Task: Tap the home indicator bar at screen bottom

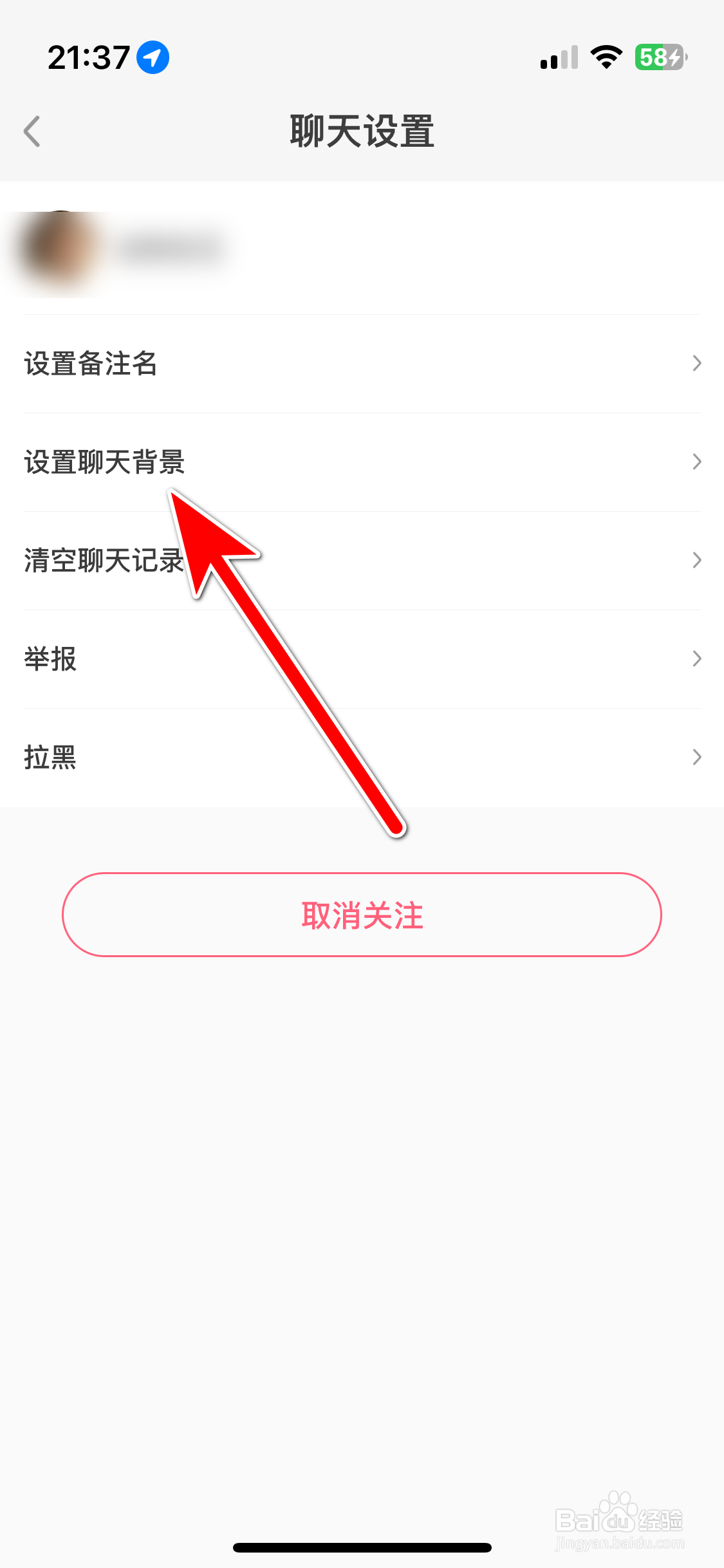Action: click(x=362, y=1547)
